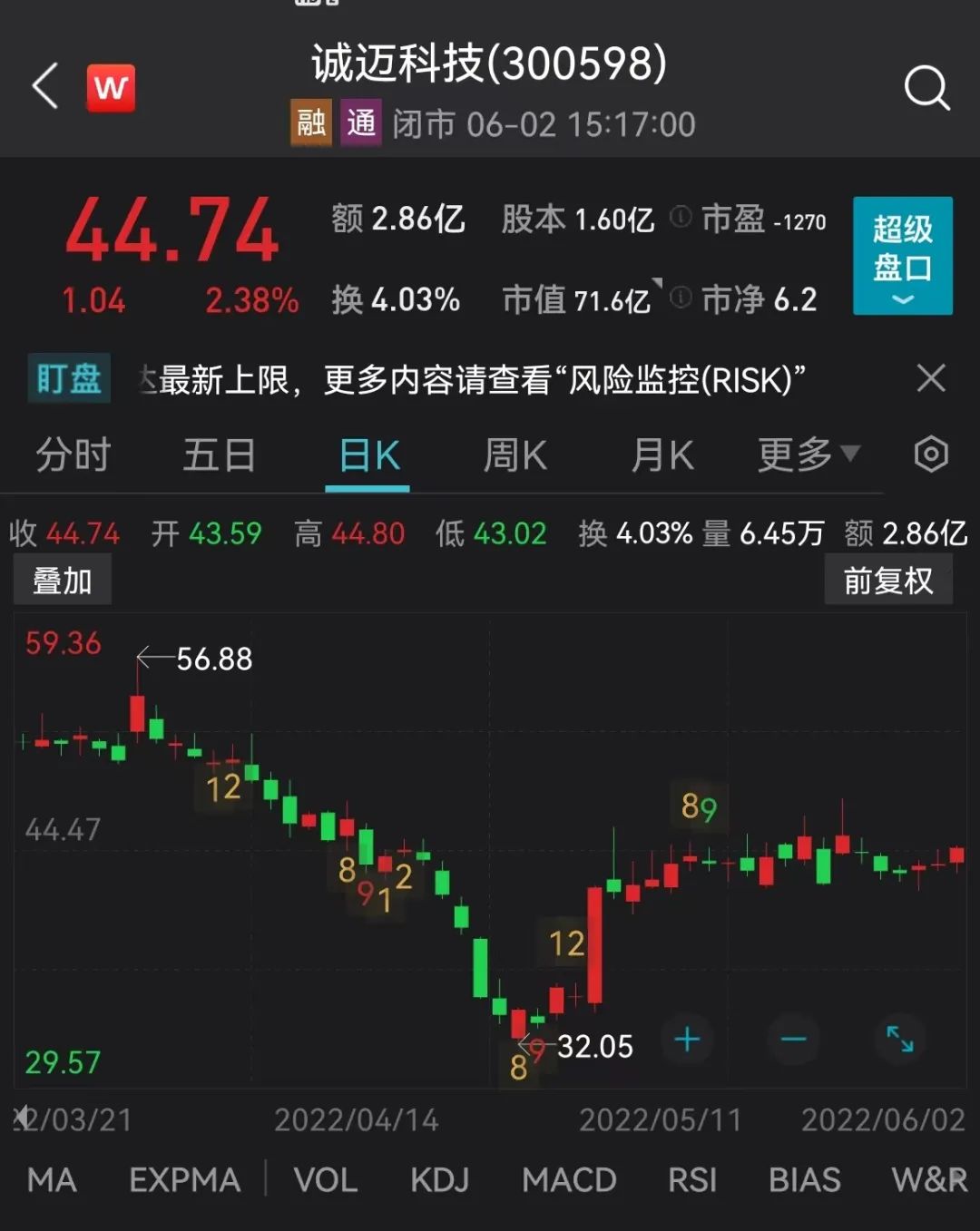Switch to the 分时 chart tab
This screenshot has height=1231, width=980.
click(x=73, y=455)
